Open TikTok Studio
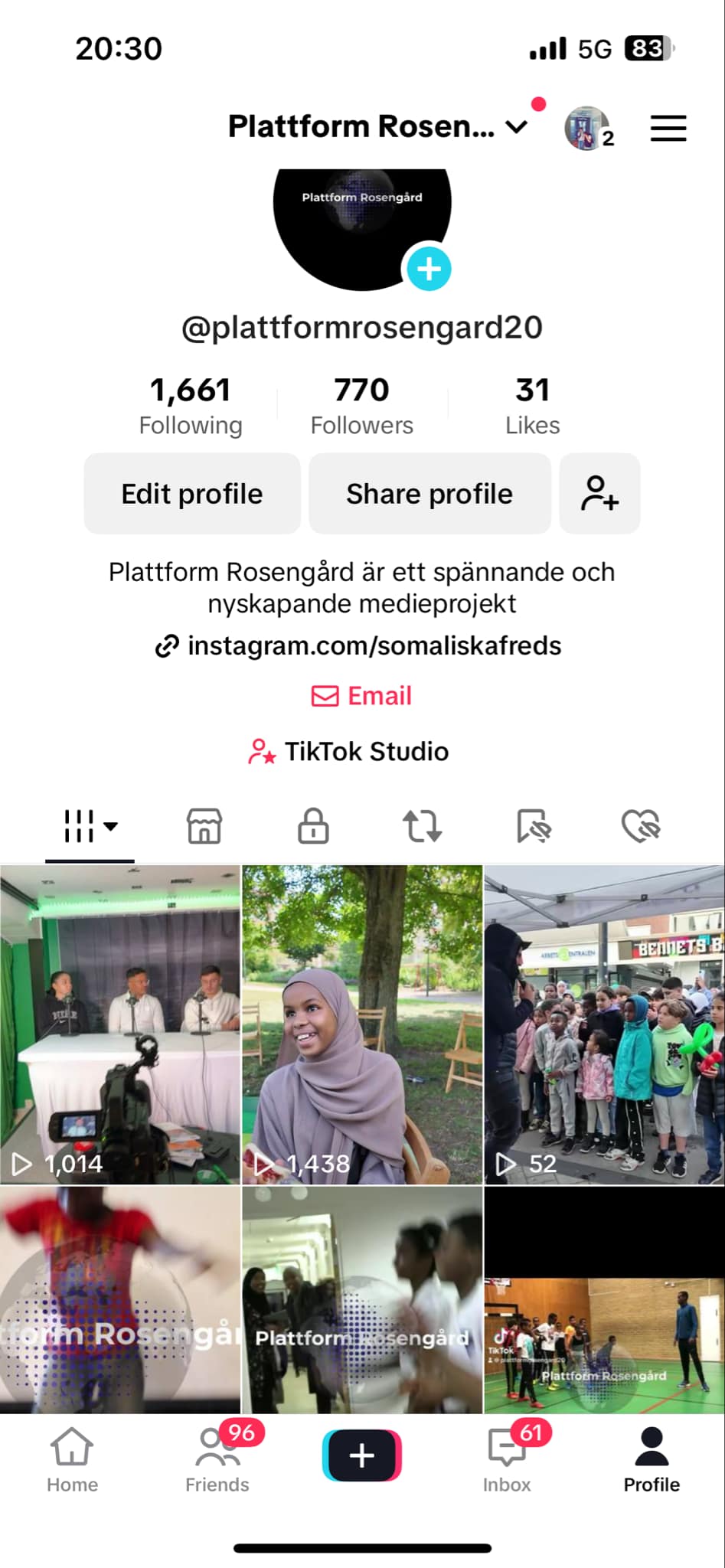 (x=349, y=752)
